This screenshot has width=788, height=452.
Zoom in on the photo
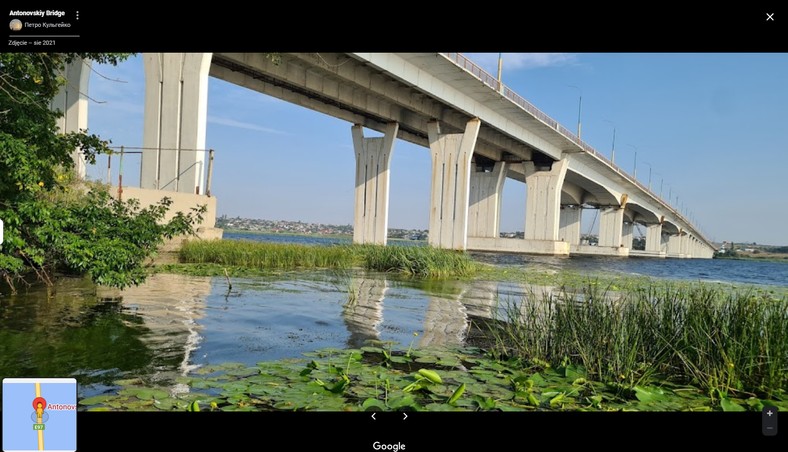coord(769,413)
